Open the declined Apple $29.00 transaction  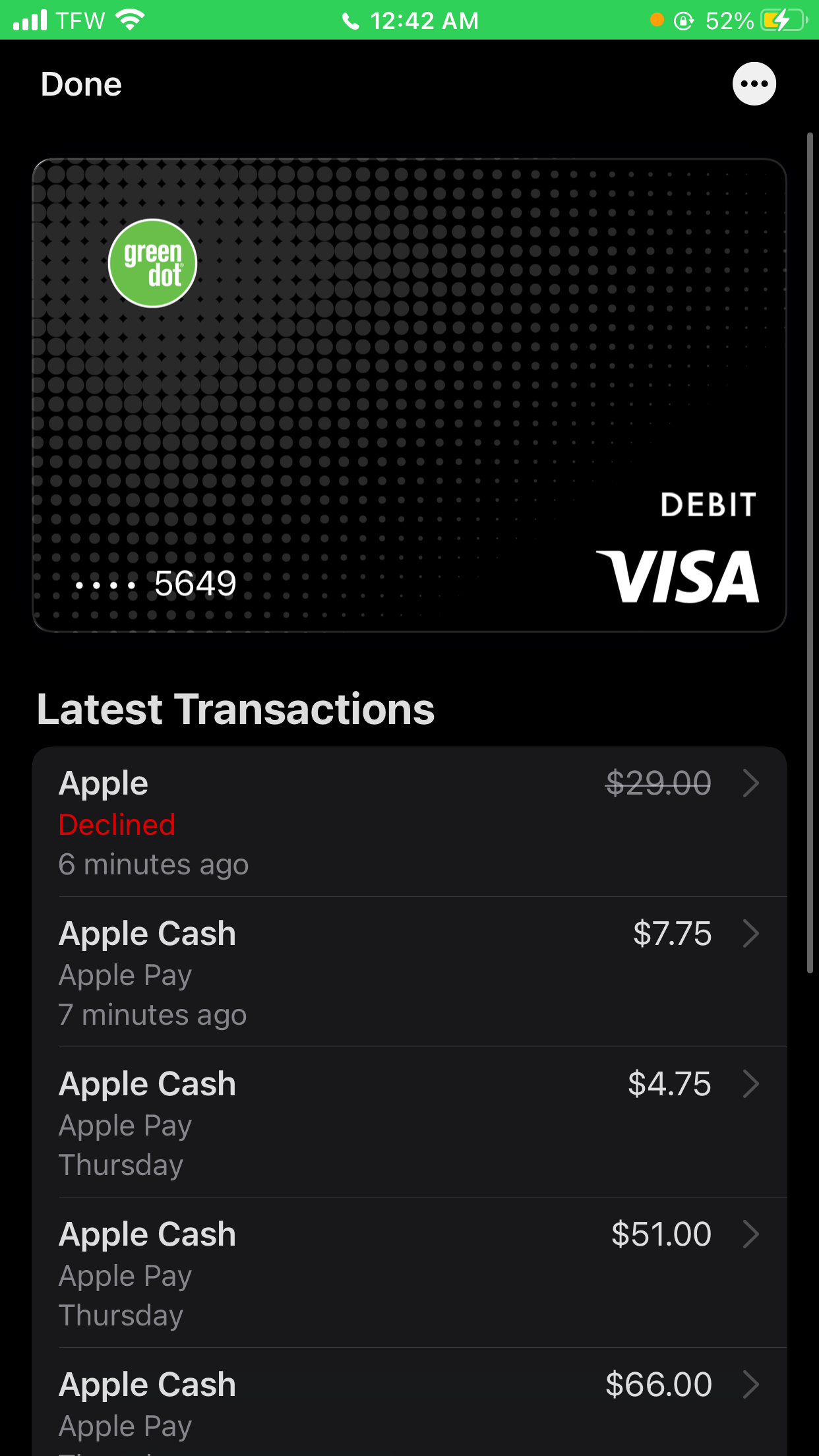click(x=409, y=822)
